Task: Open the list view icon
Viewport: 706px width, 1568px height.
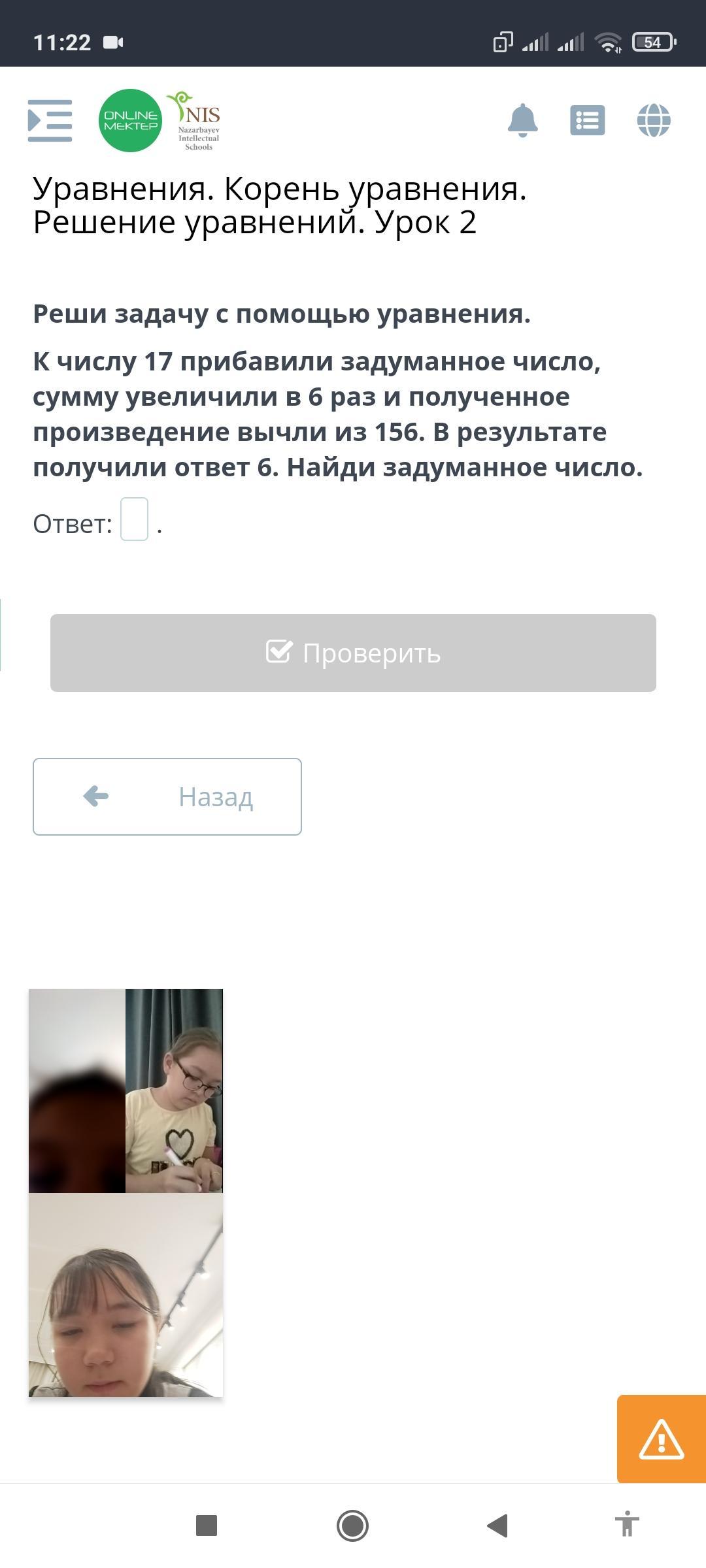Action: (587, 121)
